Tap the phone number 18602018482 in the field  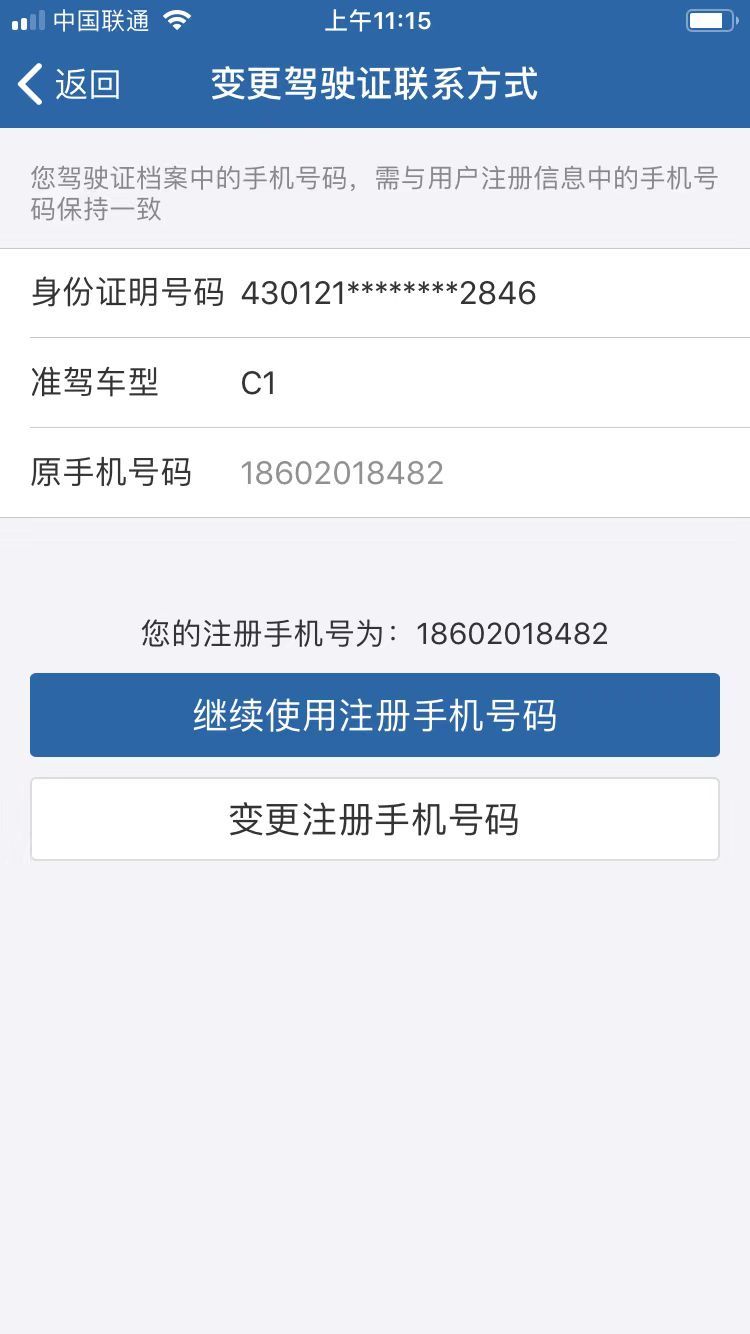click(x=342, y=472)
